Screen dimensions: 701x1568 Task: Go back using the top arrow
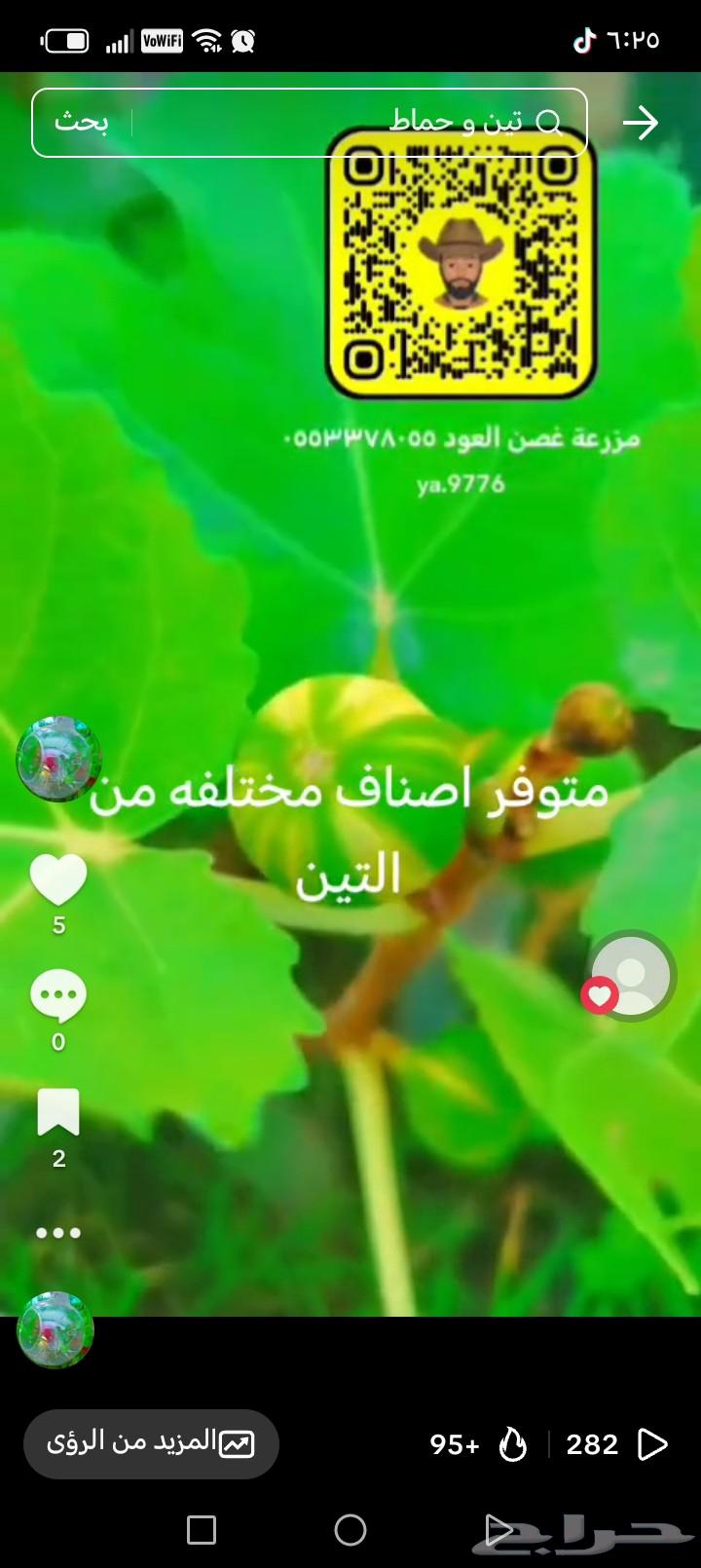pos(641,123)
